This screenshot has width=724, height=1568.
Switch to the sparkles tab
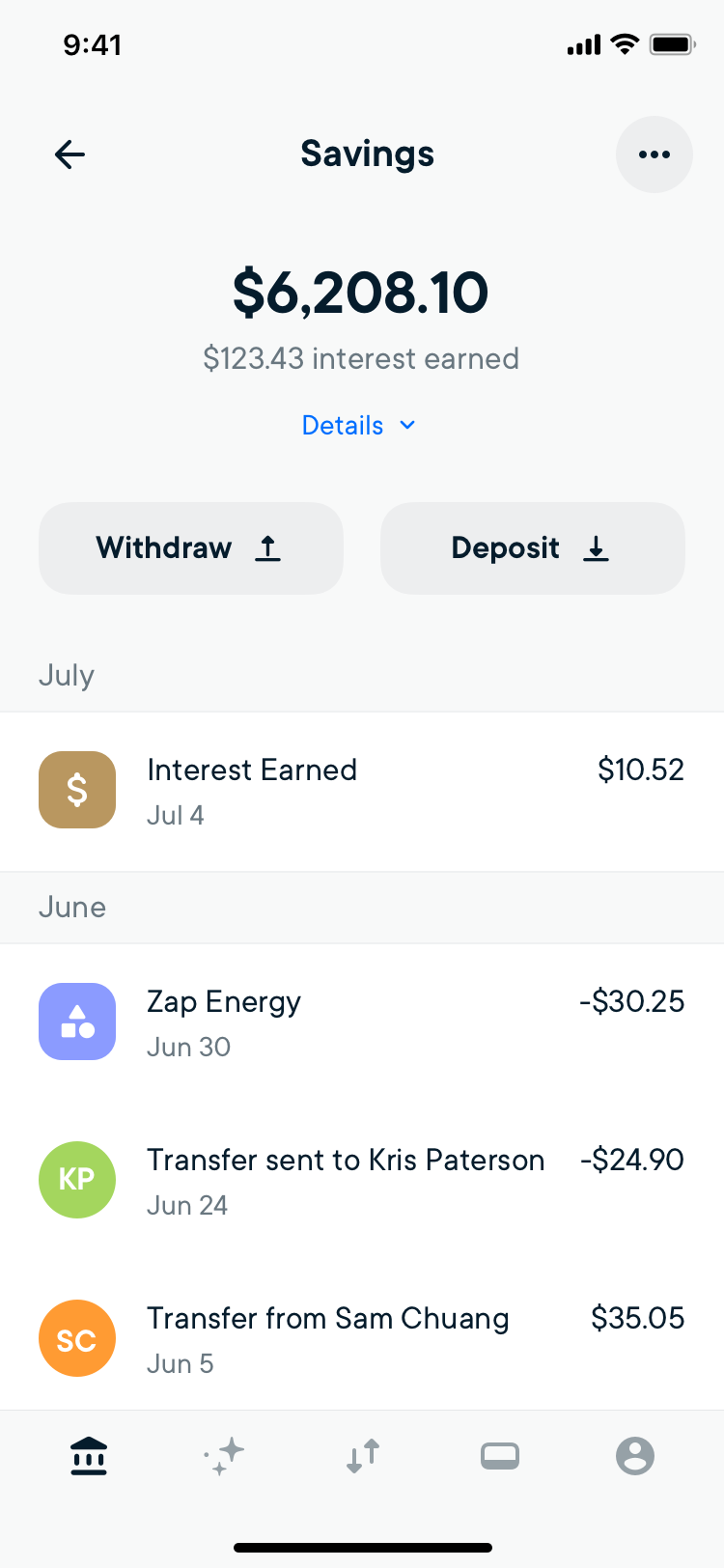[x=225, y=1456]
